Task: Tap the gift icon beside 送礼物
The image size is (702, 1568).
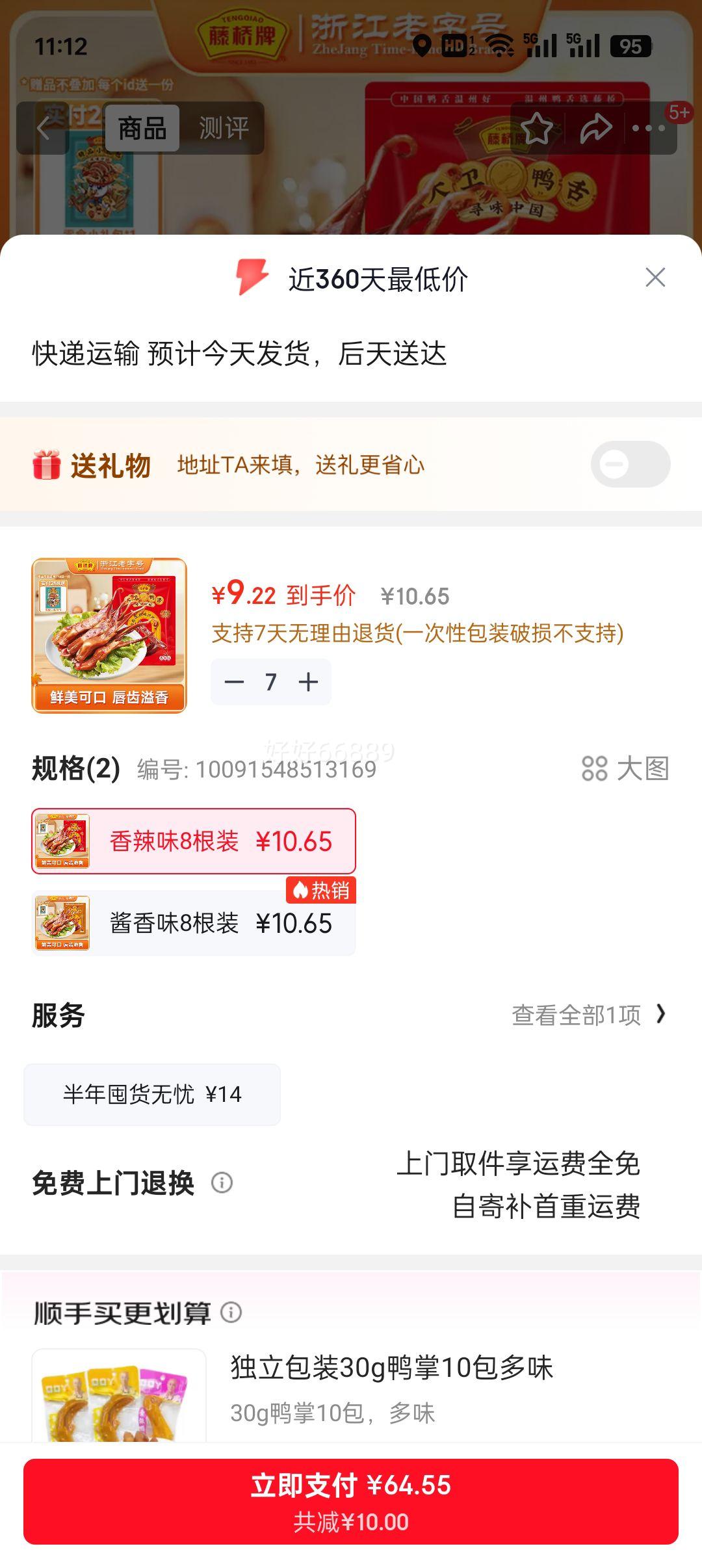Action: 46,464
